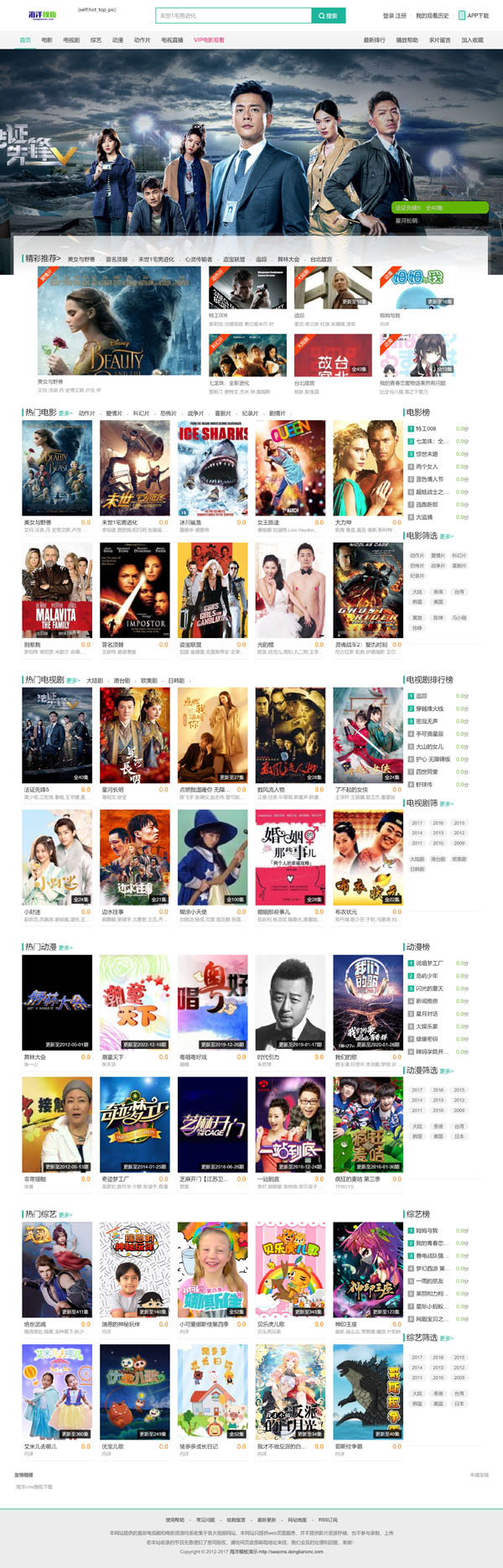Open the 美女与野兽 poster in 热门电影
Screen dimensions: 503x1568
tap(57, 468)
